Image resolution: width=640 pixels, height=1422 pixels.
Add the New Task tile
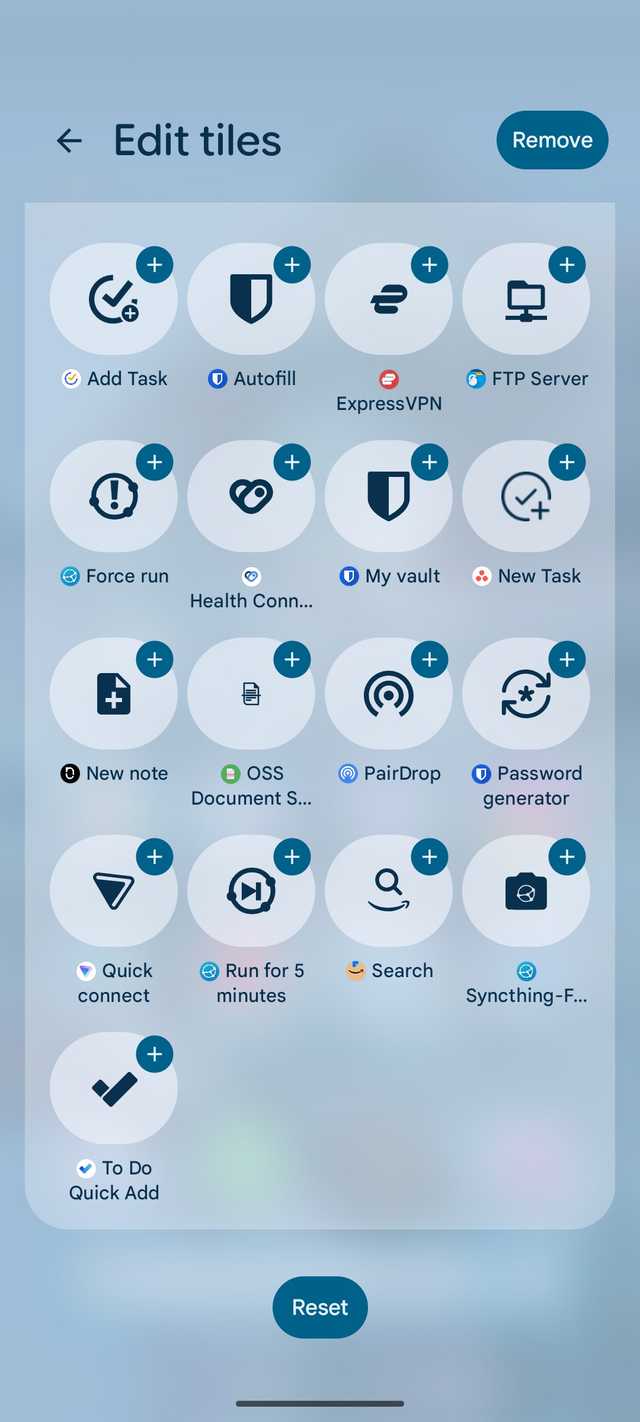(x=567, y=462)
